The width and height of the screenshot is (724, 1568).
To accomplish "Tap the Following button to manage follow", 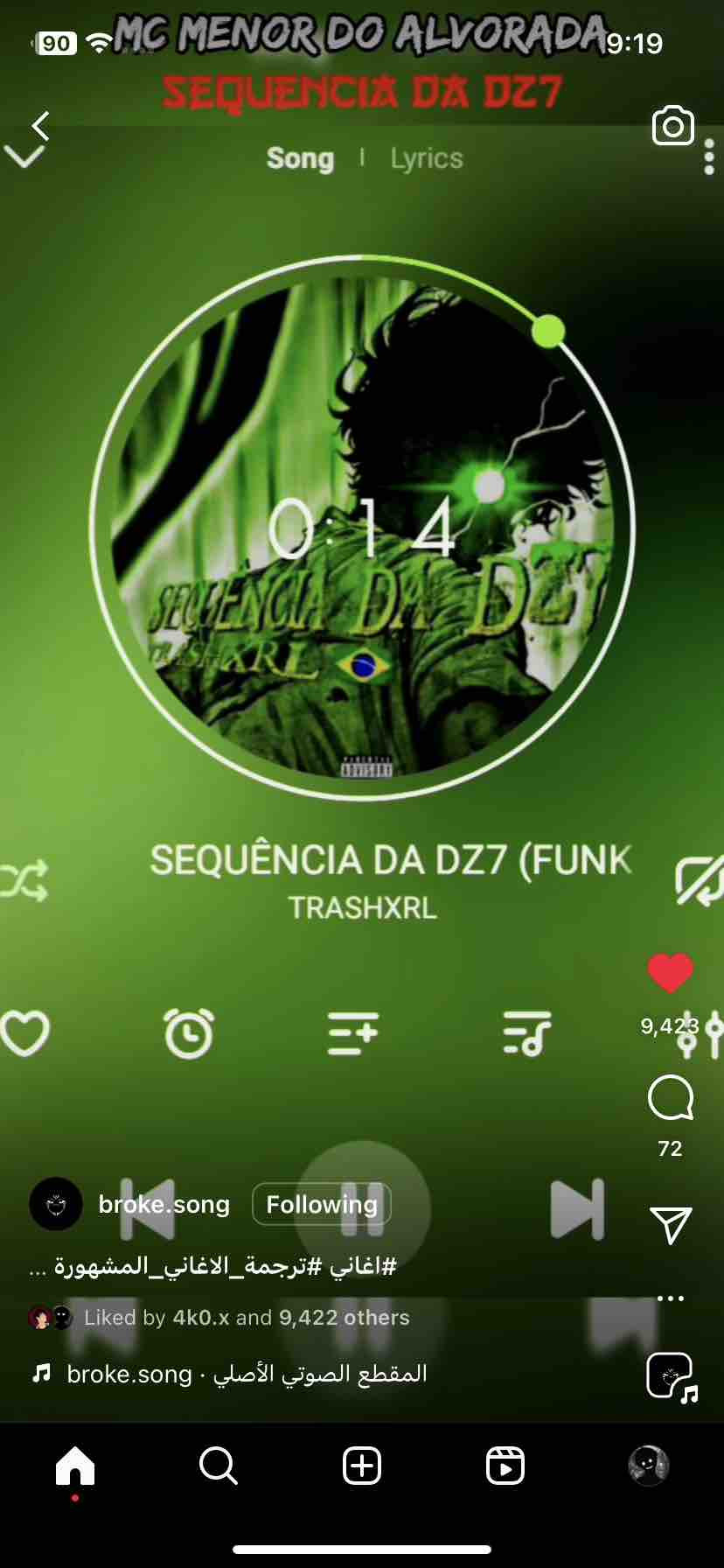I will [321, 1205].
